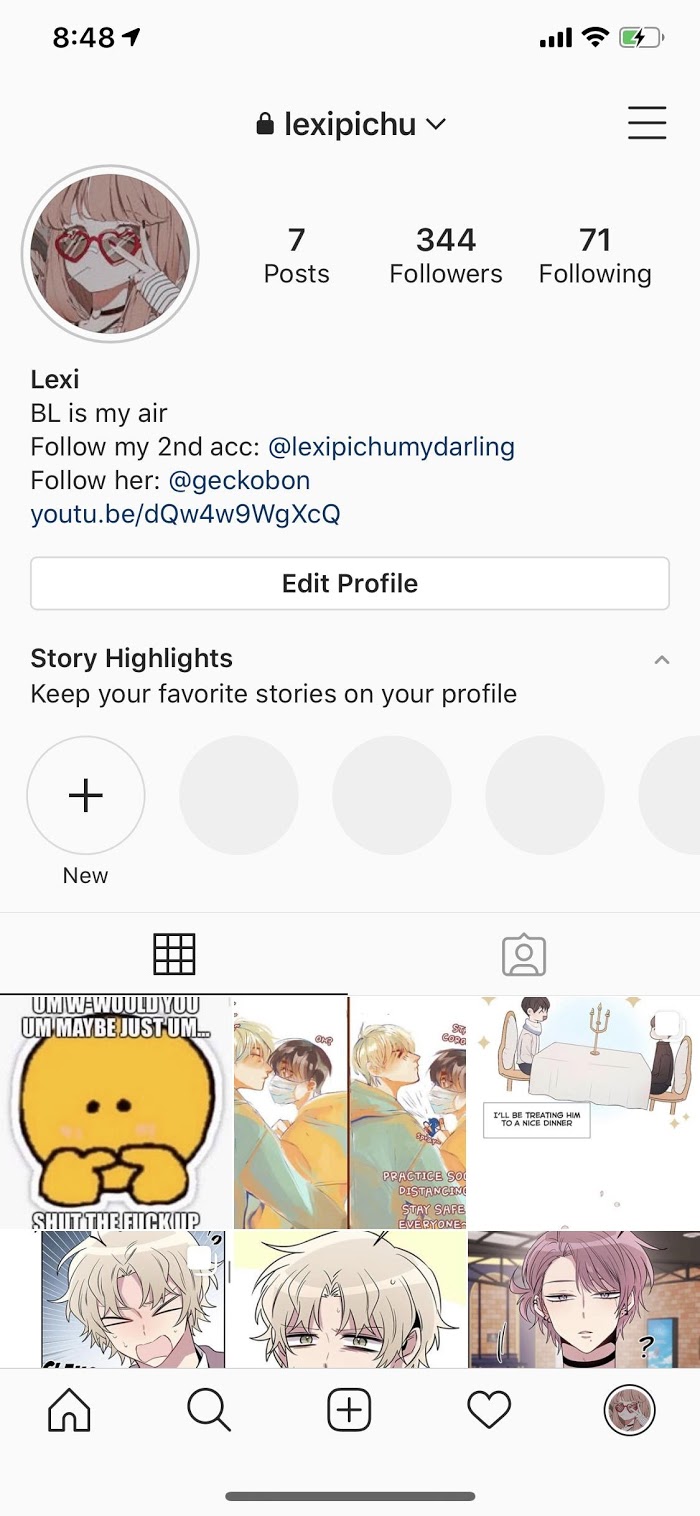The height and width of the screenshot is (1516, 700).
Task: Select the grid posts tab
Action: [x=174, y=955]
